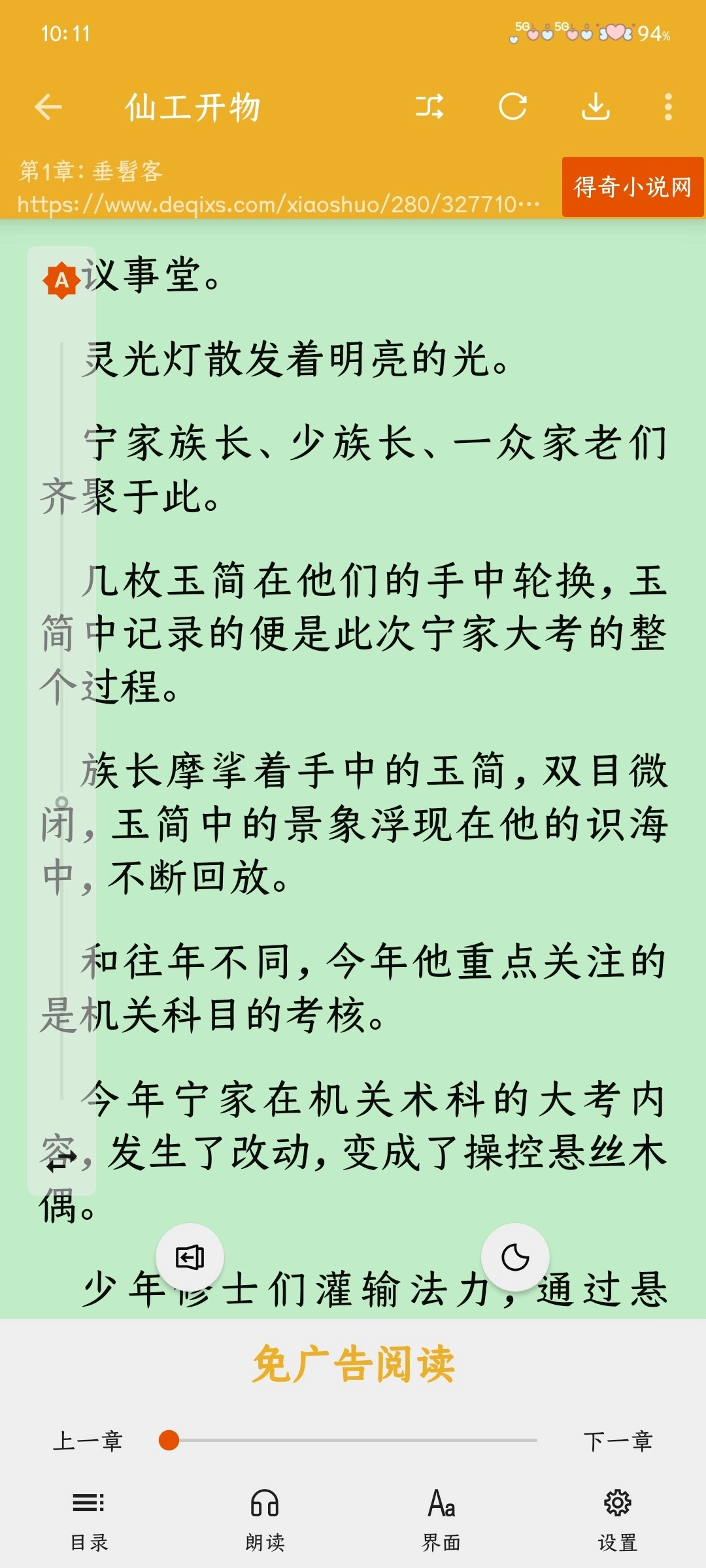Tap the 得奇小说网 source button

coord(632,187)
